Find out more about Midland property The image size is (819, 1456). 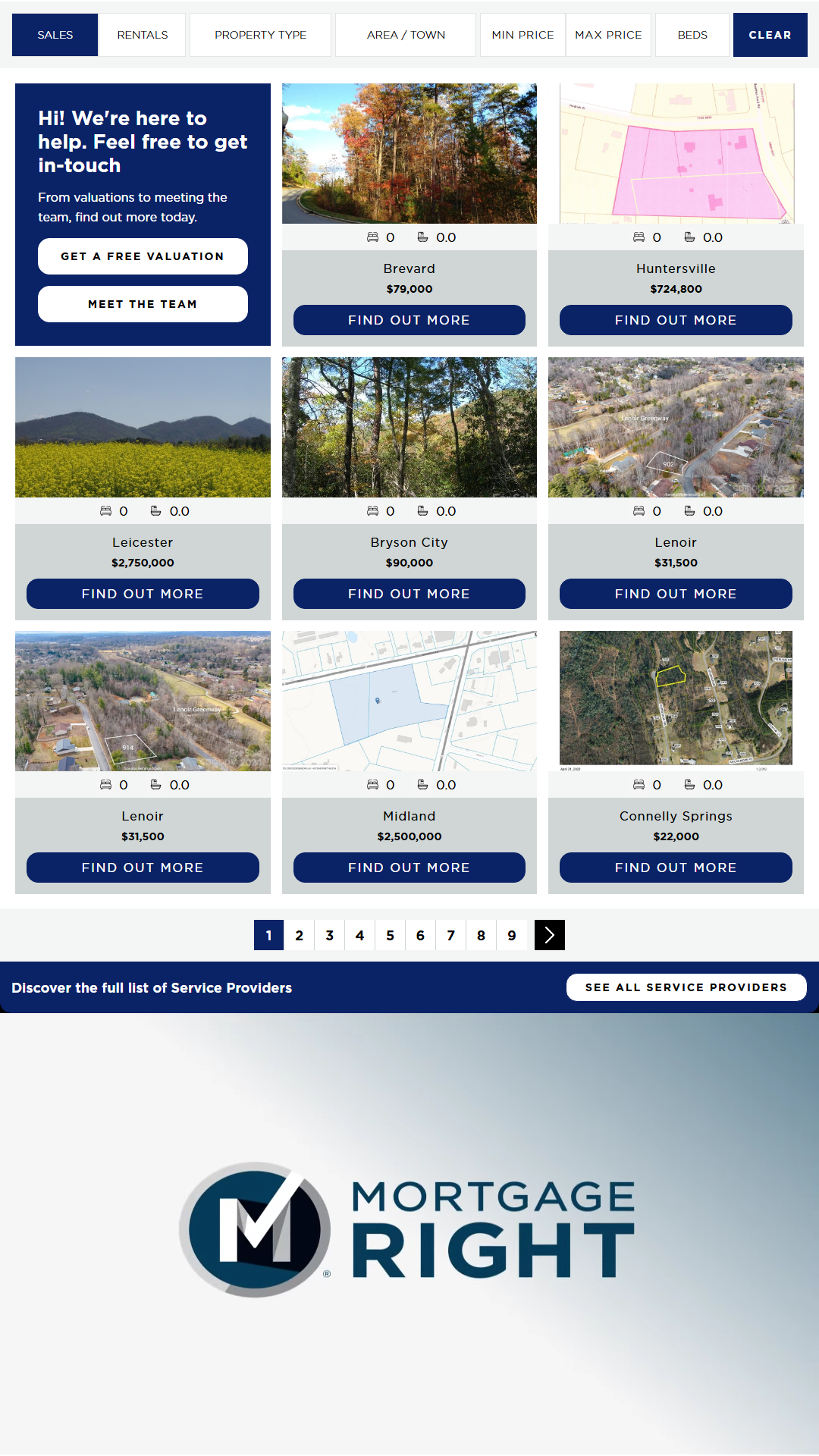coord(409,868)
